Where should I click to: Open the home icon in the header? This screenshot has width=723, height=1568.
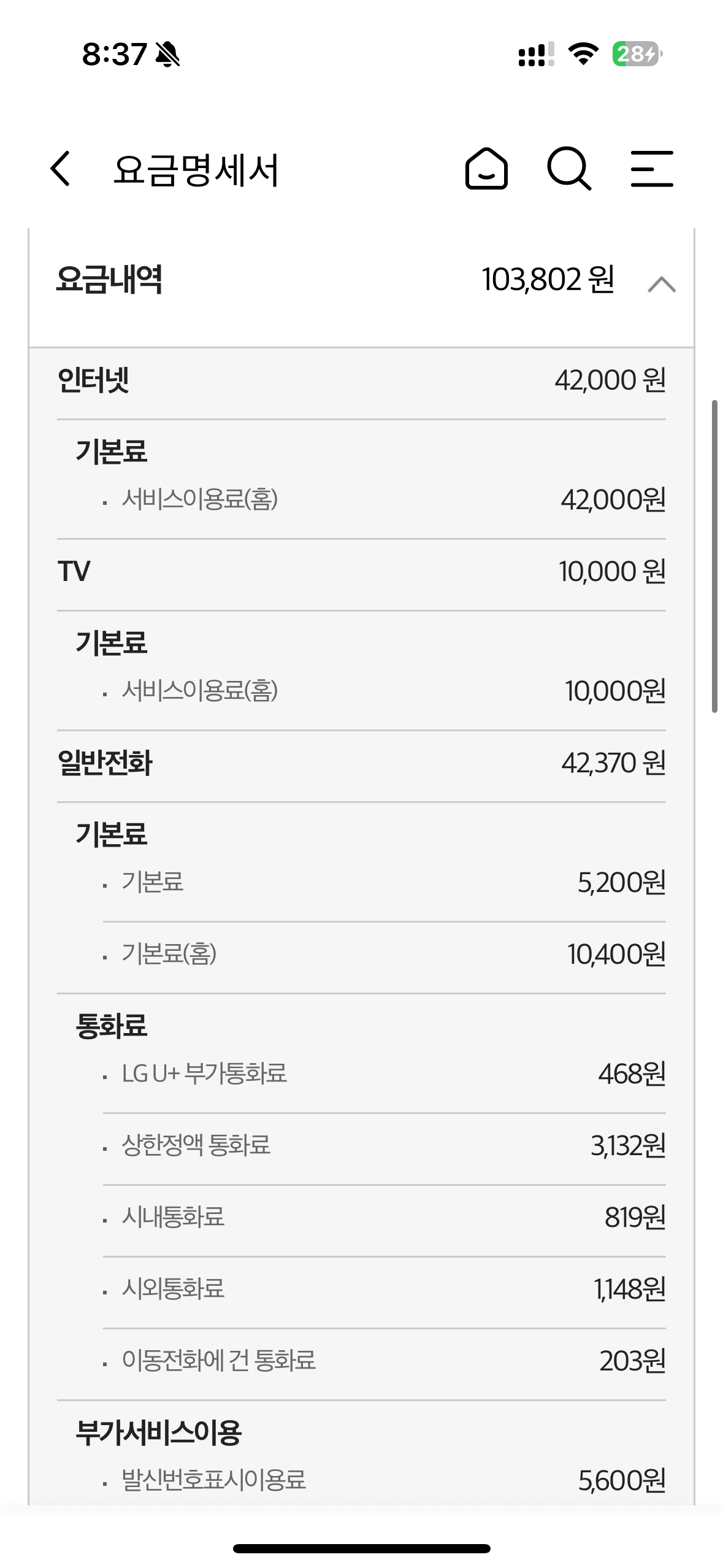486,168
